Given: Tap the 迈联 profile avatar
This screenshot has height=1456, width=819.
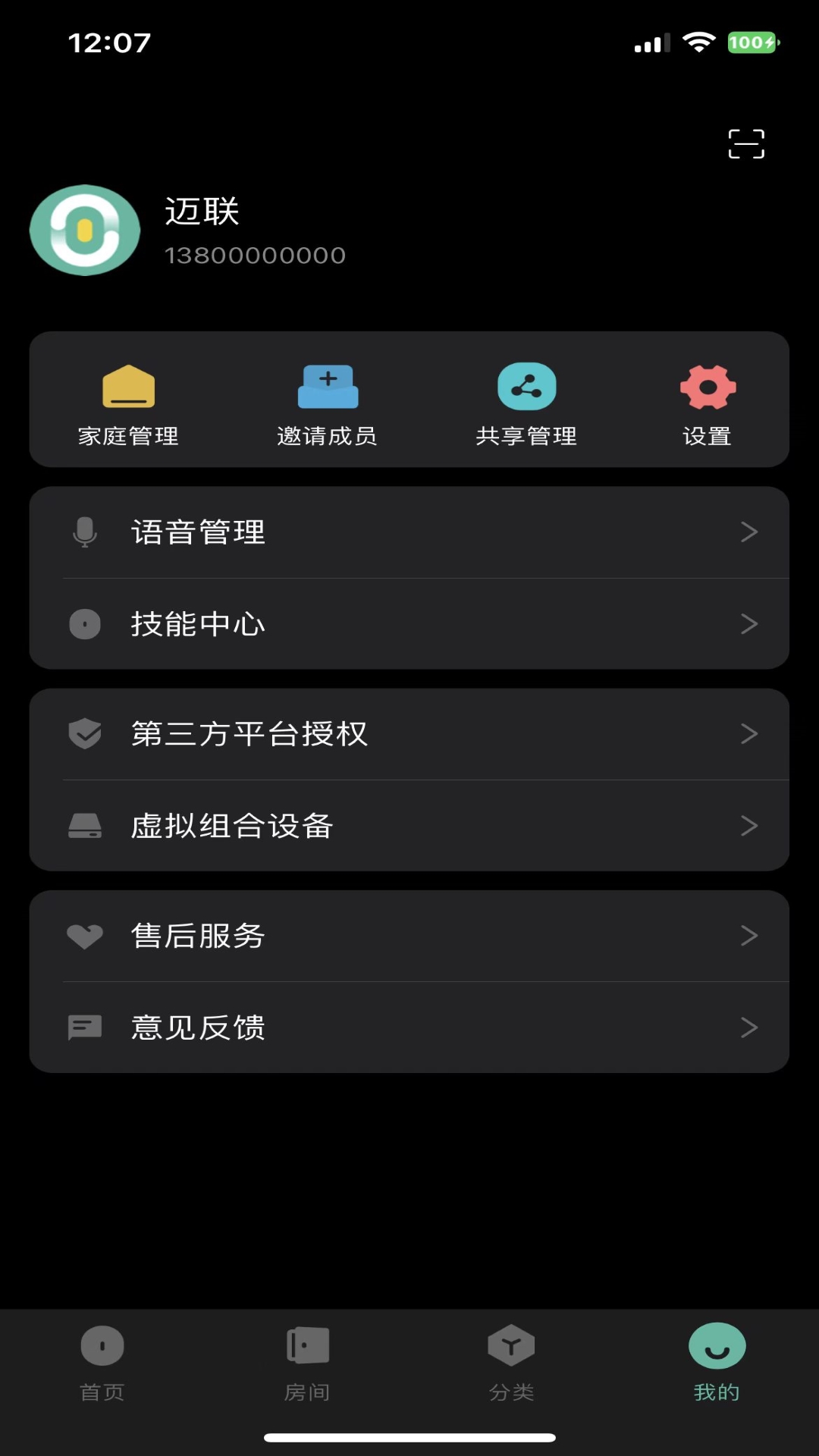Looking at the screenshot, I should pos(84,230).
